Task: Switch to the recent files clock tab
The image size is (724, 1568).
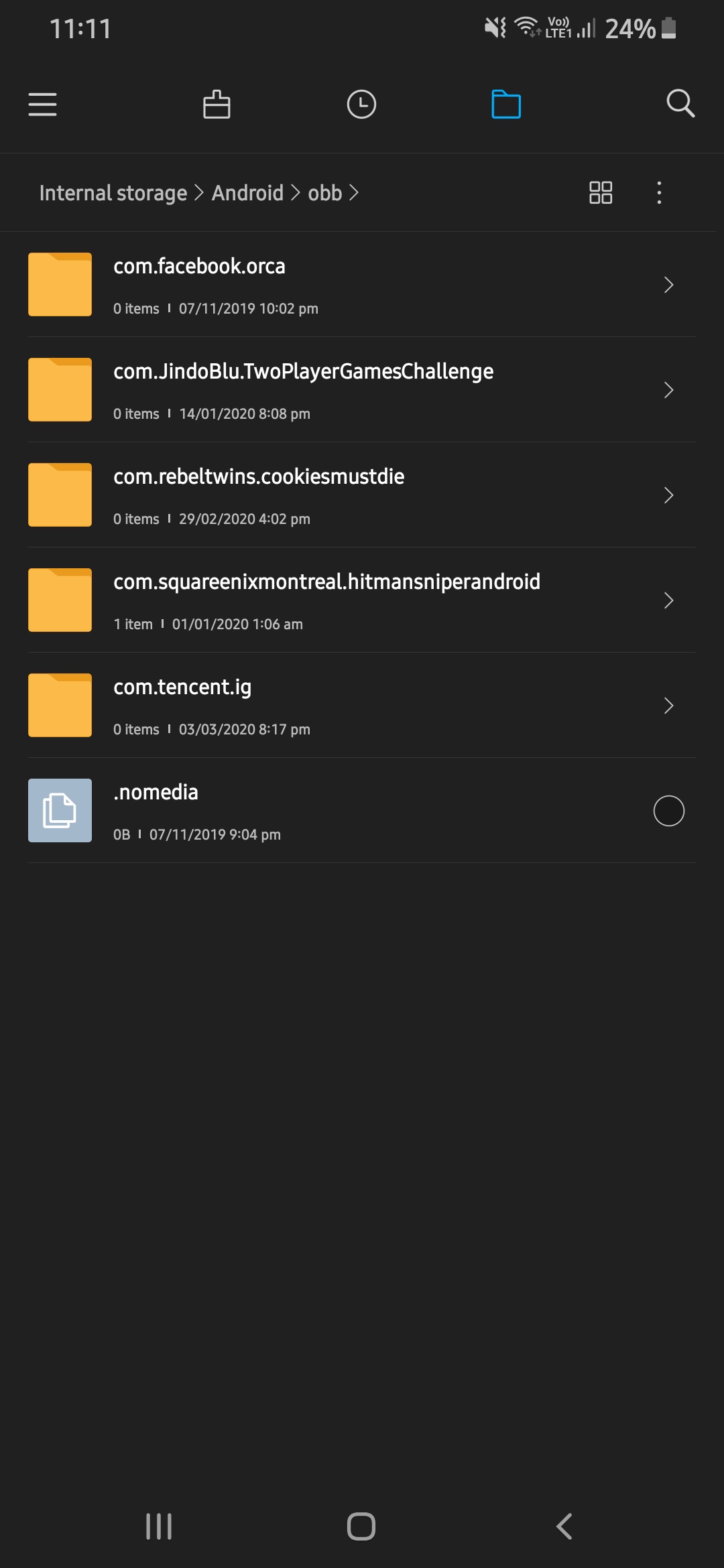Action: (x=361, y=105)
